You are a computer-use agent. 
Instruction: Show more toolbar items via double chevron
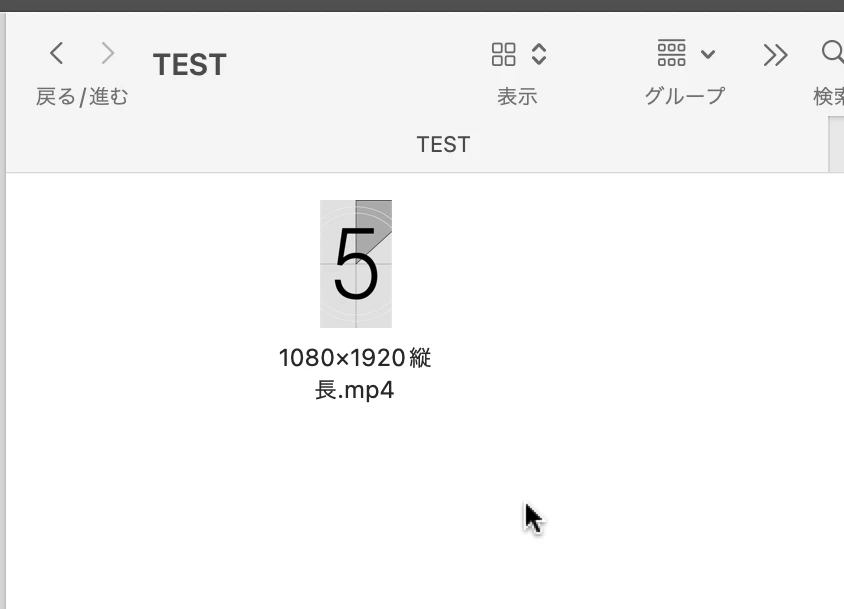(775, 55)
